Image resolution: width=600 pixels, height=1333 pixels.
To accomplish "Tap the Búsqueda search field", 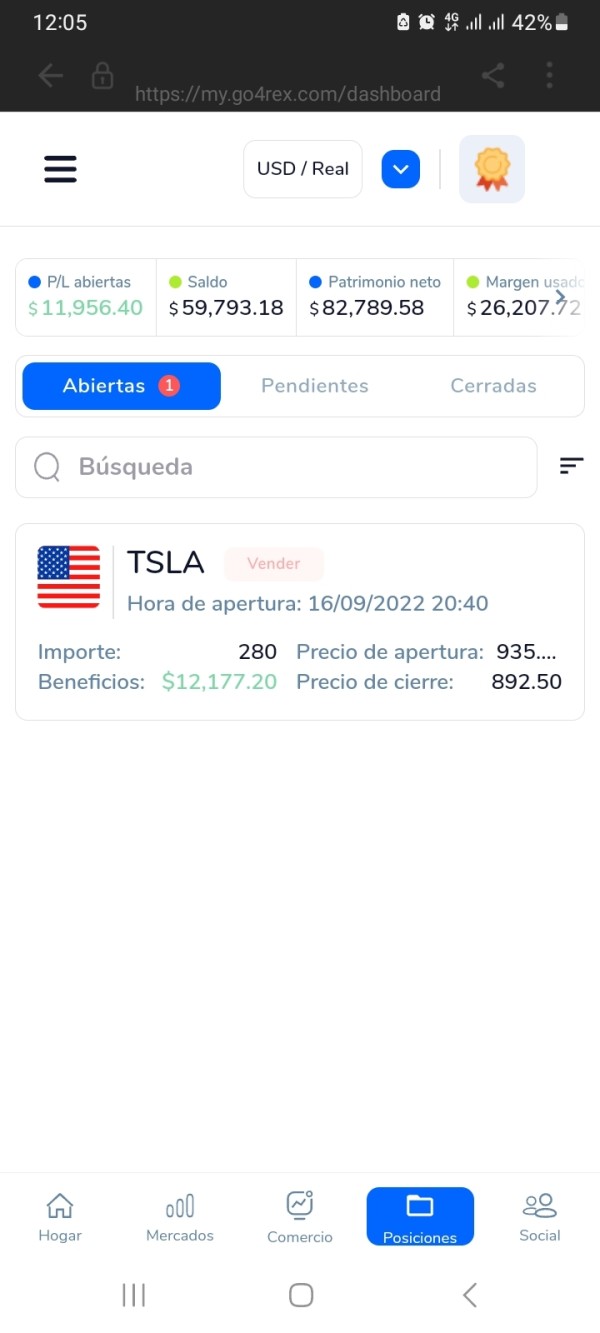I will pos(276,467).
